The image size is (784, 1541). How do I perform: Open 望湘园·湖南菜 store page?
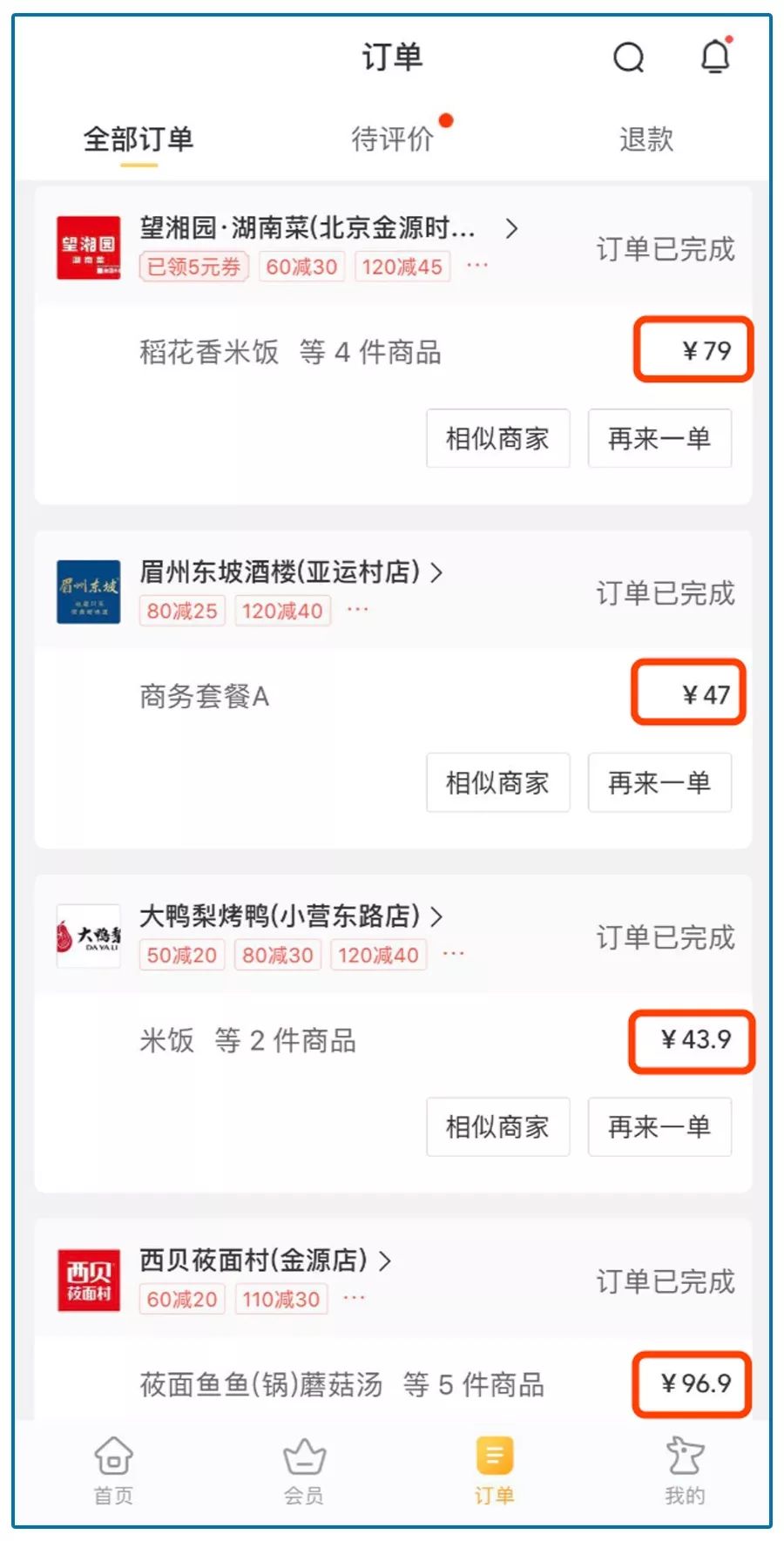tap(308, 228)
